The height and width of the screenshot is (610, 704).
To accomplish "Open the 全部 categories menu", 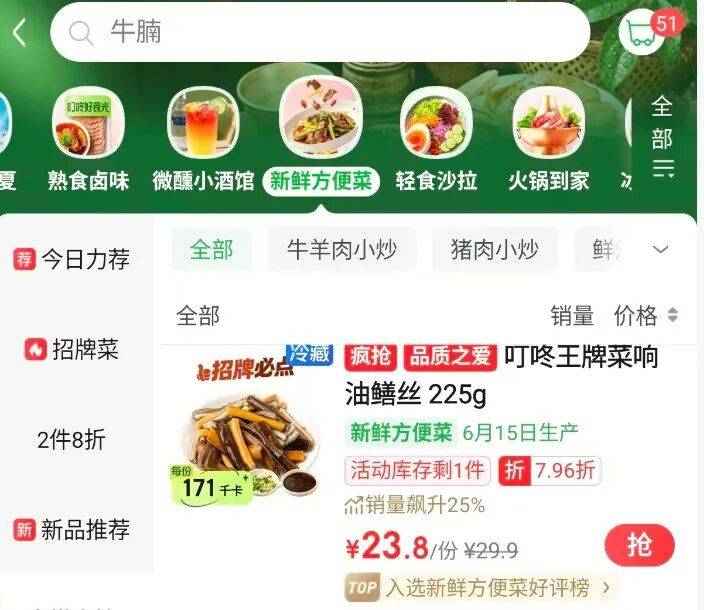I will point(663,136).
